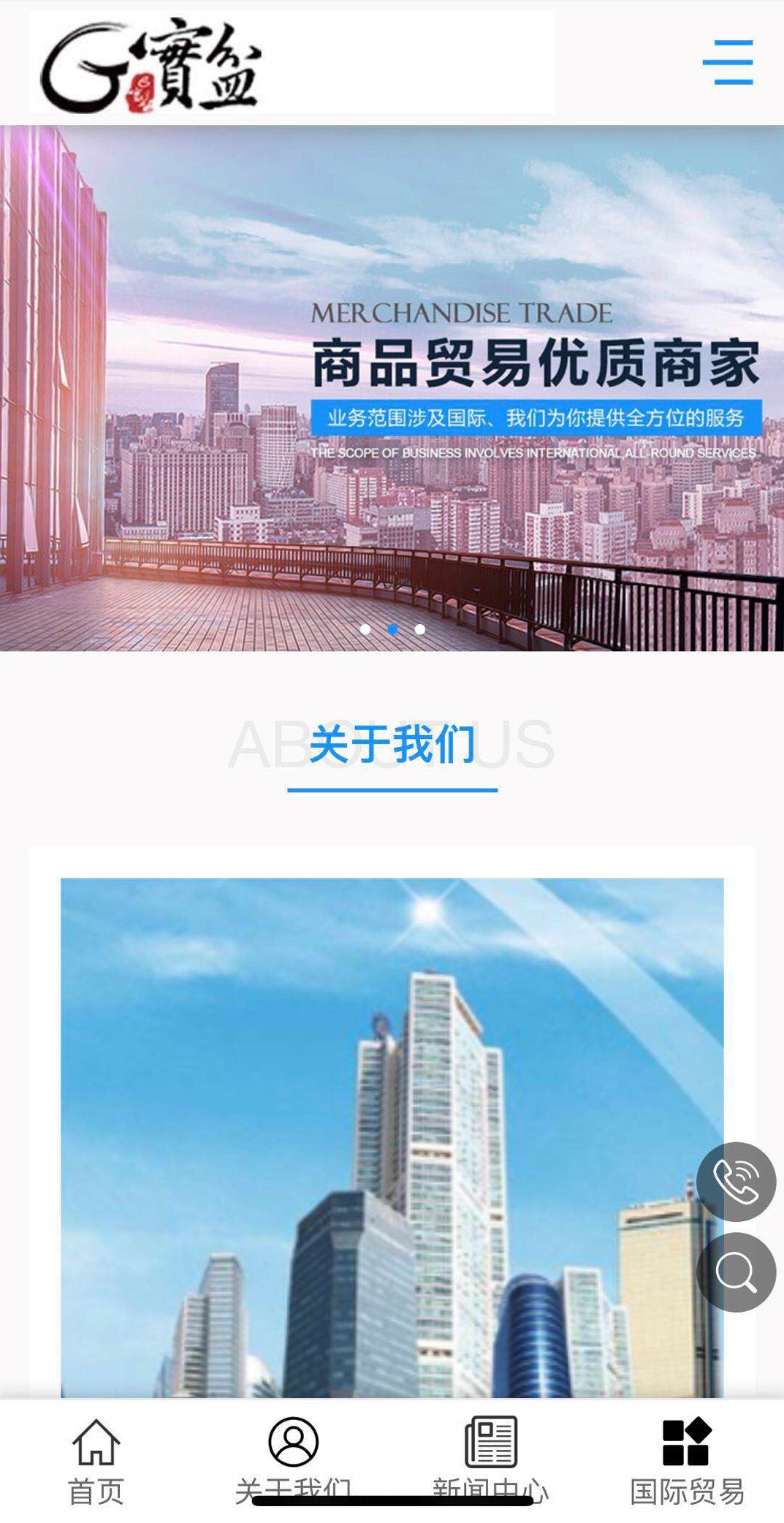Open the 新闻中心 tab
The image size is (784, 1523).
point(490,1459)
